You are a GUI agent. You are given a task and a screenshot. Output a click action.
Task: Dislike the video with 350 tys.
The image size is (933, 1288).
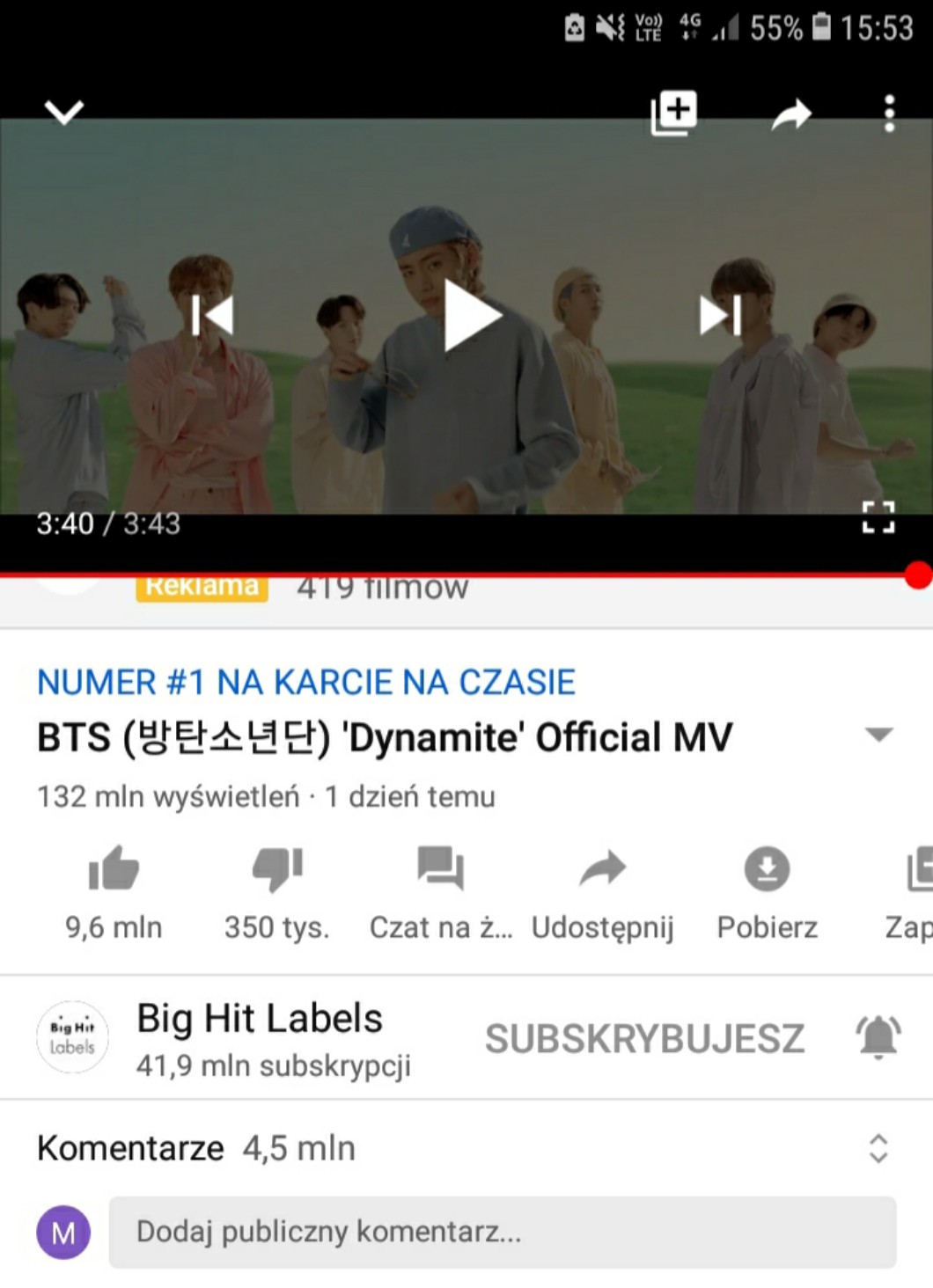point(276,890)
